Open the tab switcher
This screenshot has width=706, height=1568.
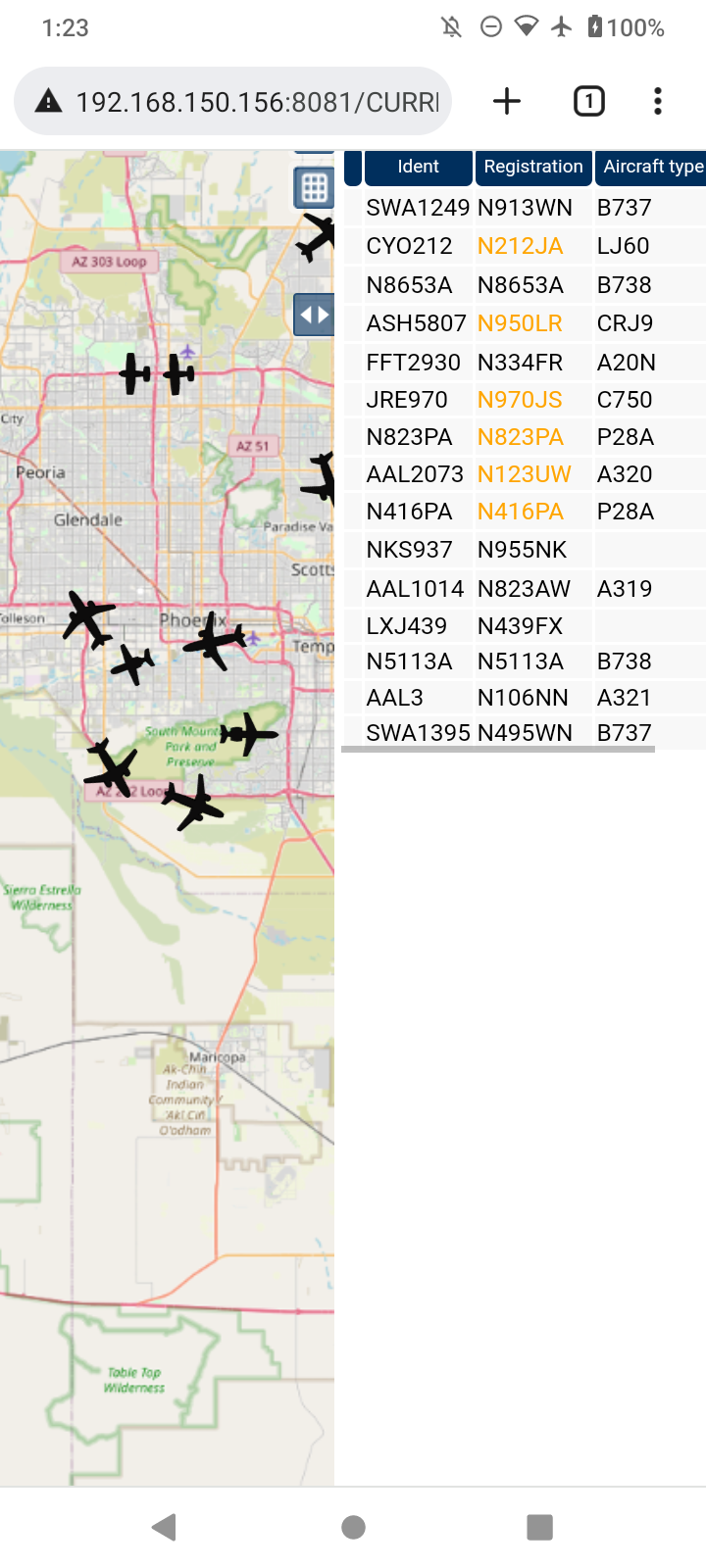click(588, 101)
